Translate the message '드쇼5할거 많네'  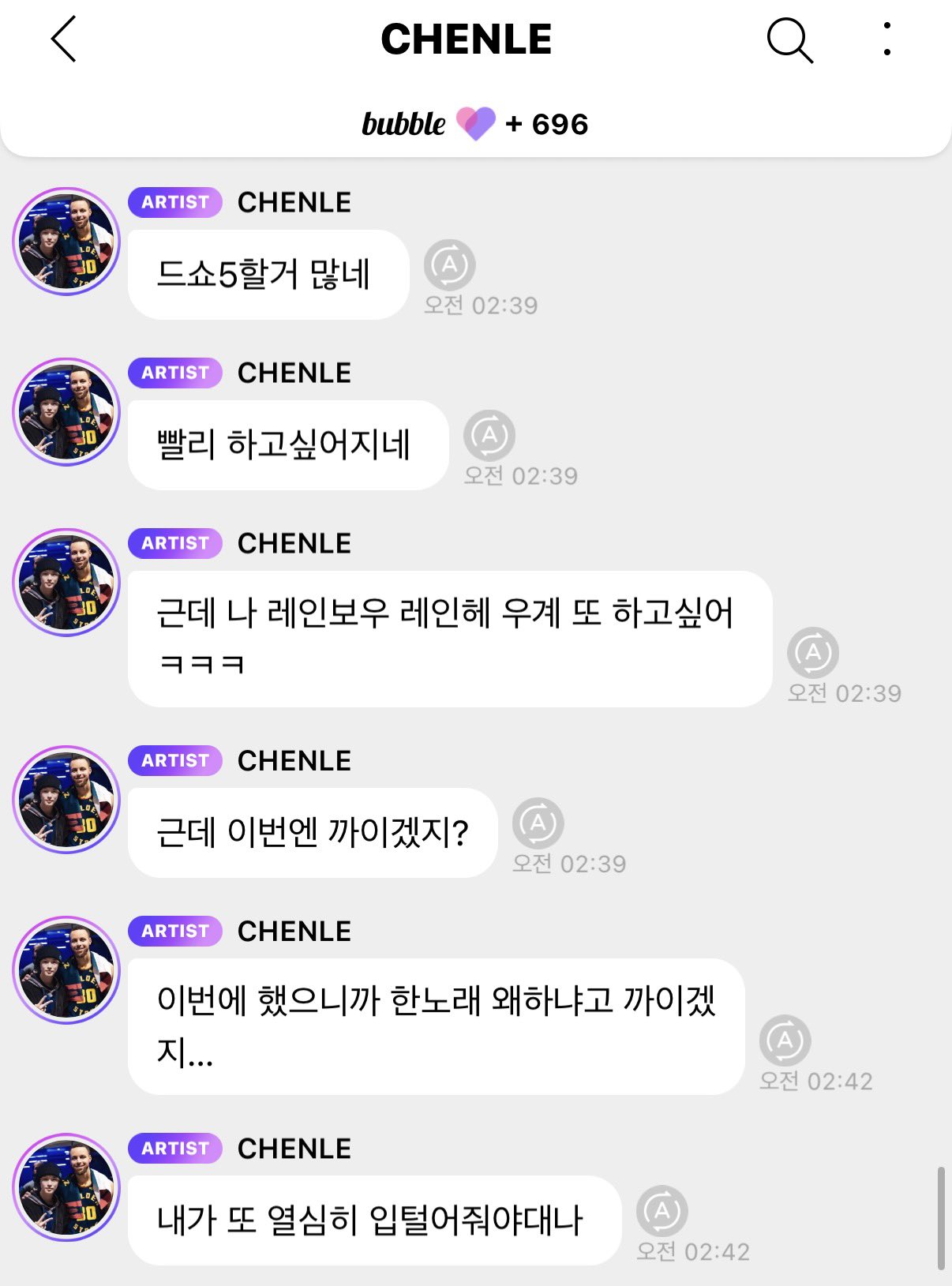click(449, 265)
